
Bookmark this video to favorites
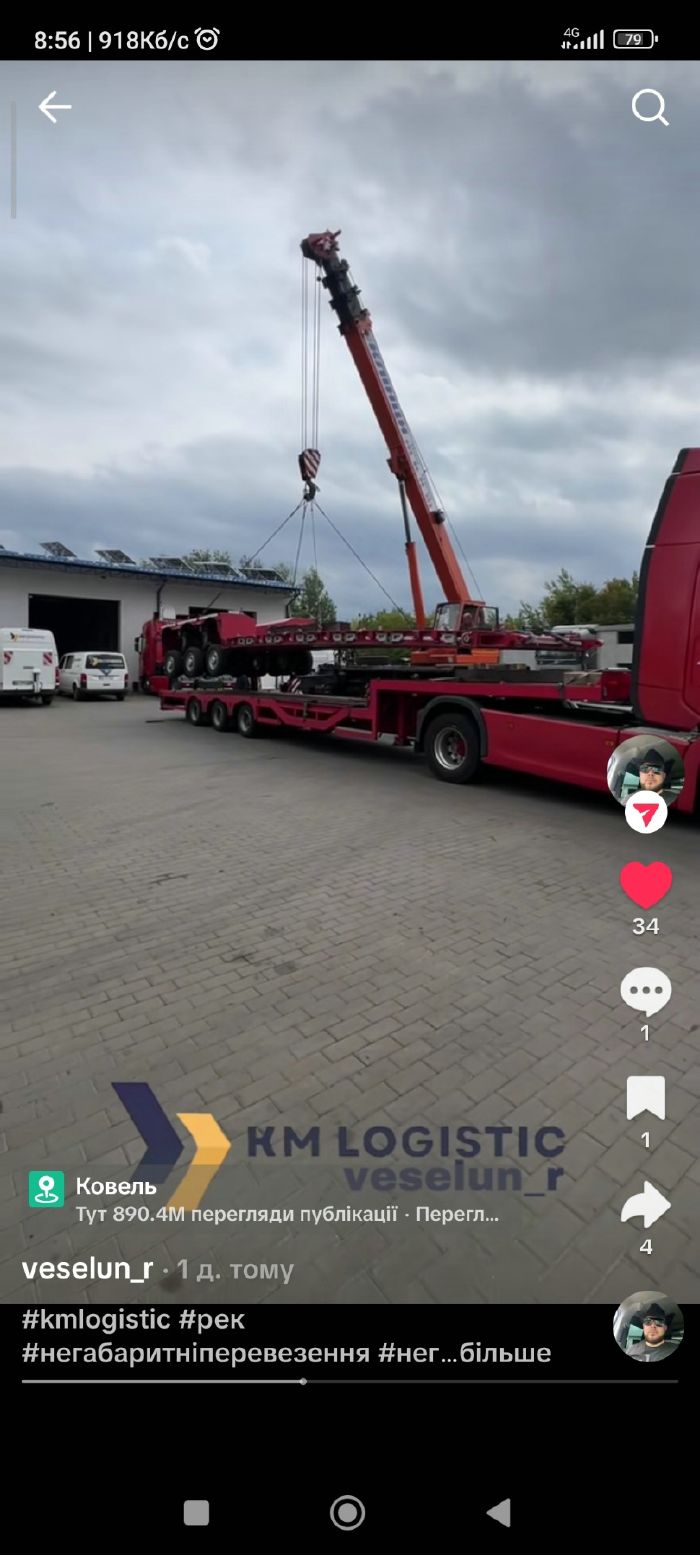click(x=645, y=1098)
